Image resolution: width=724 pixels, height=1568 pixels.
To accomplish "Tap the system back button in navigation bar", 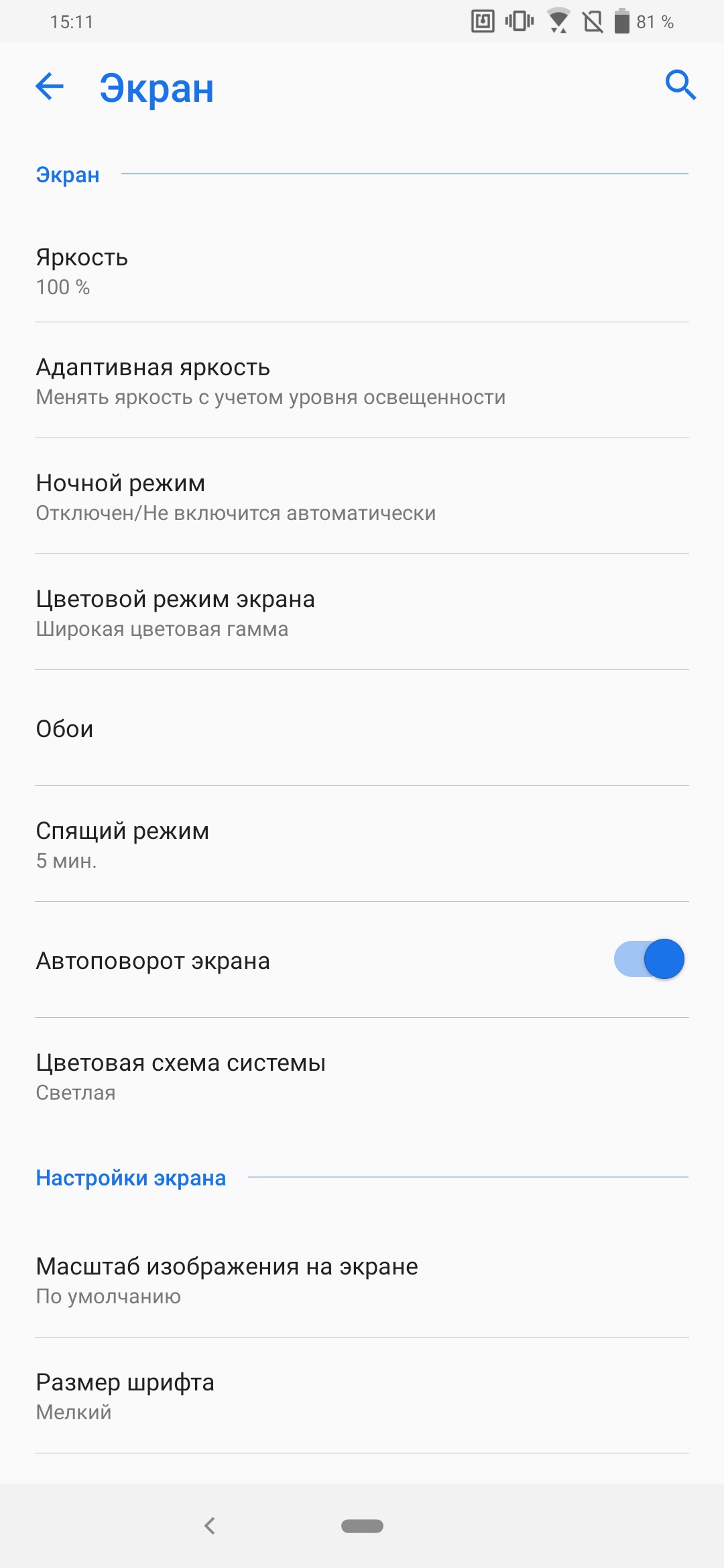I will [210, 1526].
